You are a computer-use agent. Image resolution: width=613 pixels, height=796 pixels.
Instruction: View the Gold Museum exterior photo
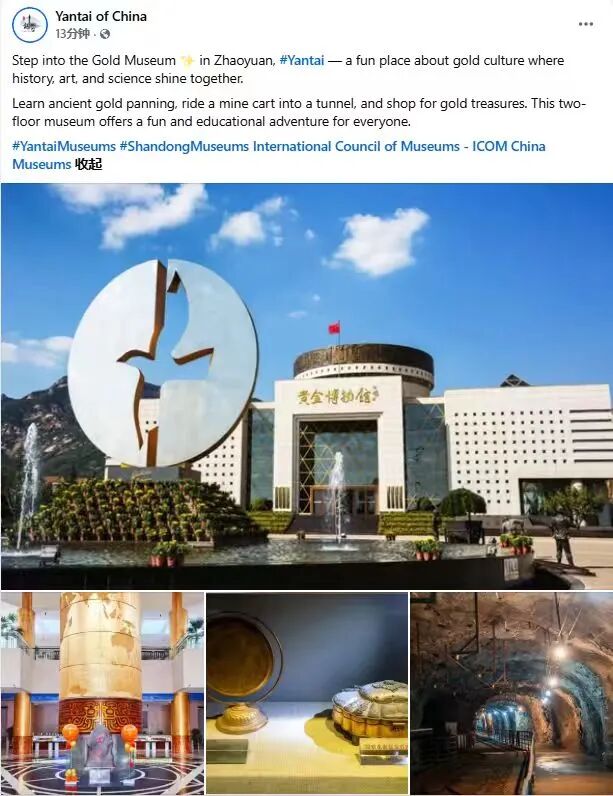[306, 386]
